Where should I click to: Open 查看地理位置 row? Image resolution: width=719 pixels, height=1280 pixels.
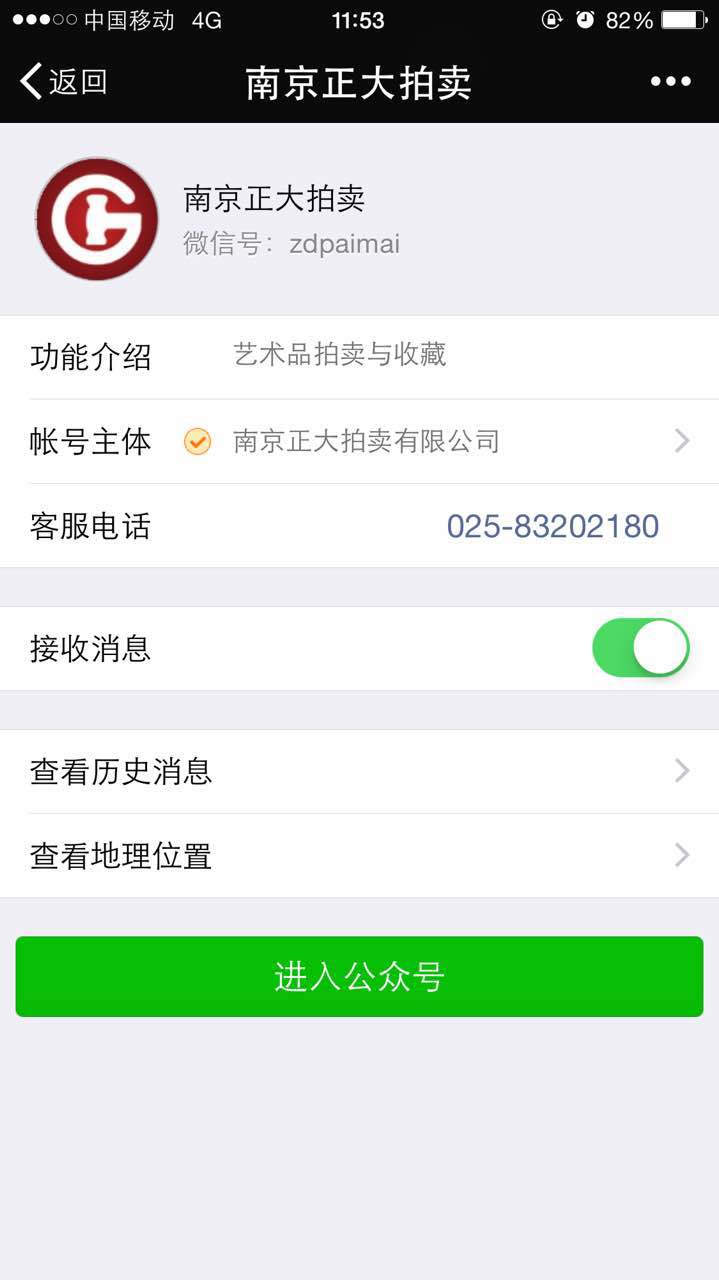pos(360,856)
